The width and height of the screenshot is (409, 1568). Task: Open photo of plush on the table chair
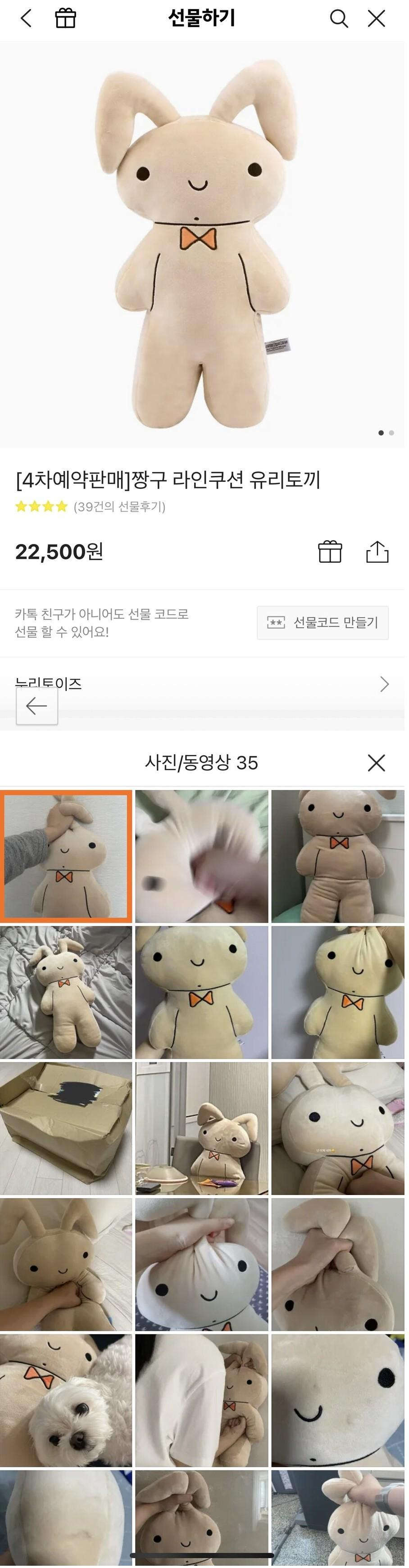[201, 1128]
